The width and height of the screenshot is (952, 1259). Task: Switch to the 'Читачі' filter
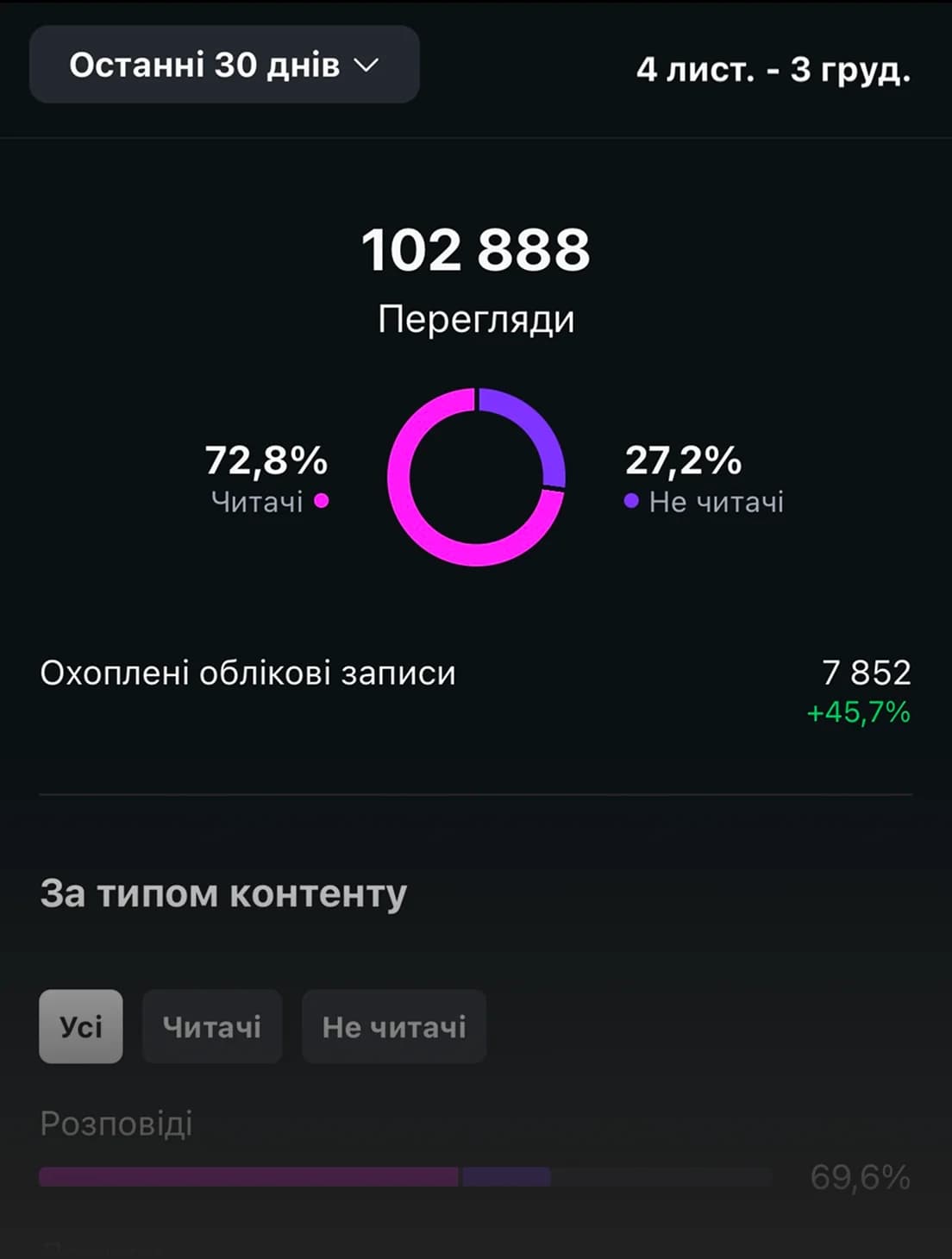(212, 1026)
